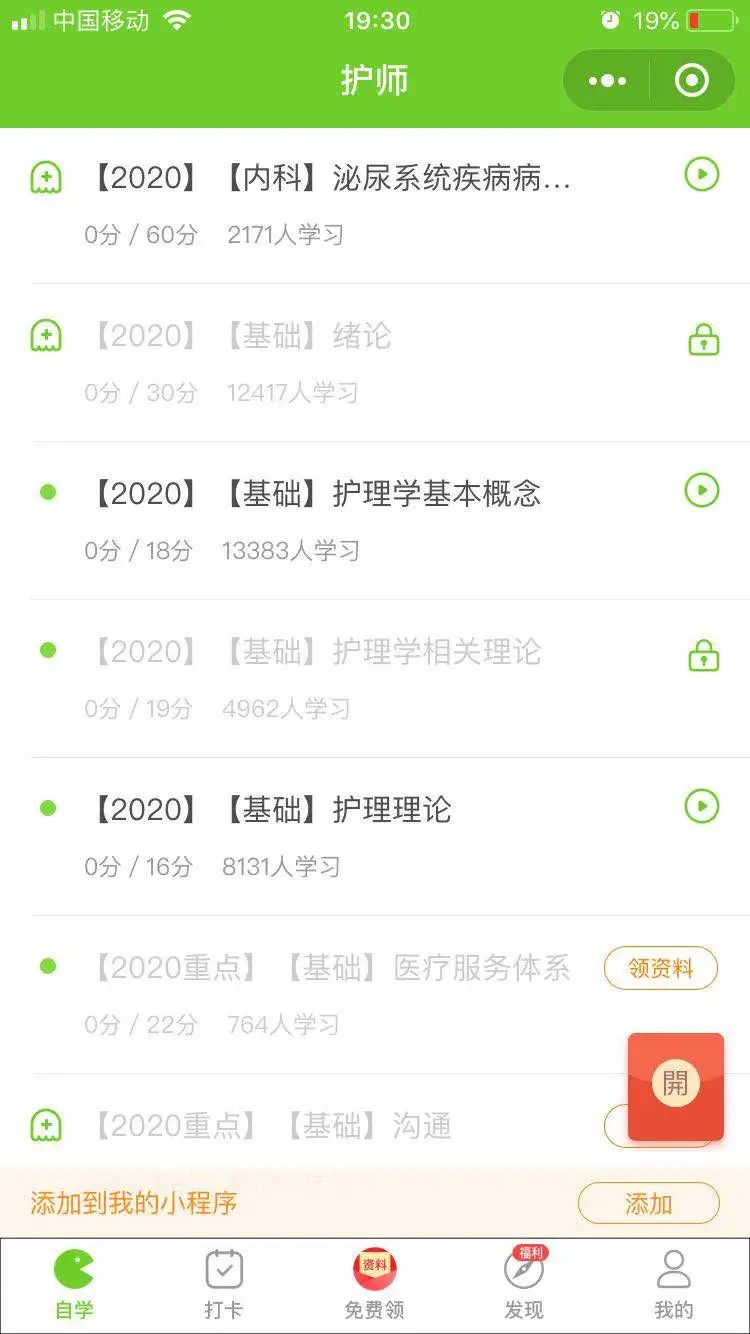This screenshot has height=1334, width=750.
Task: Open the red envelope with 開
Action: tap(675, 1083)
